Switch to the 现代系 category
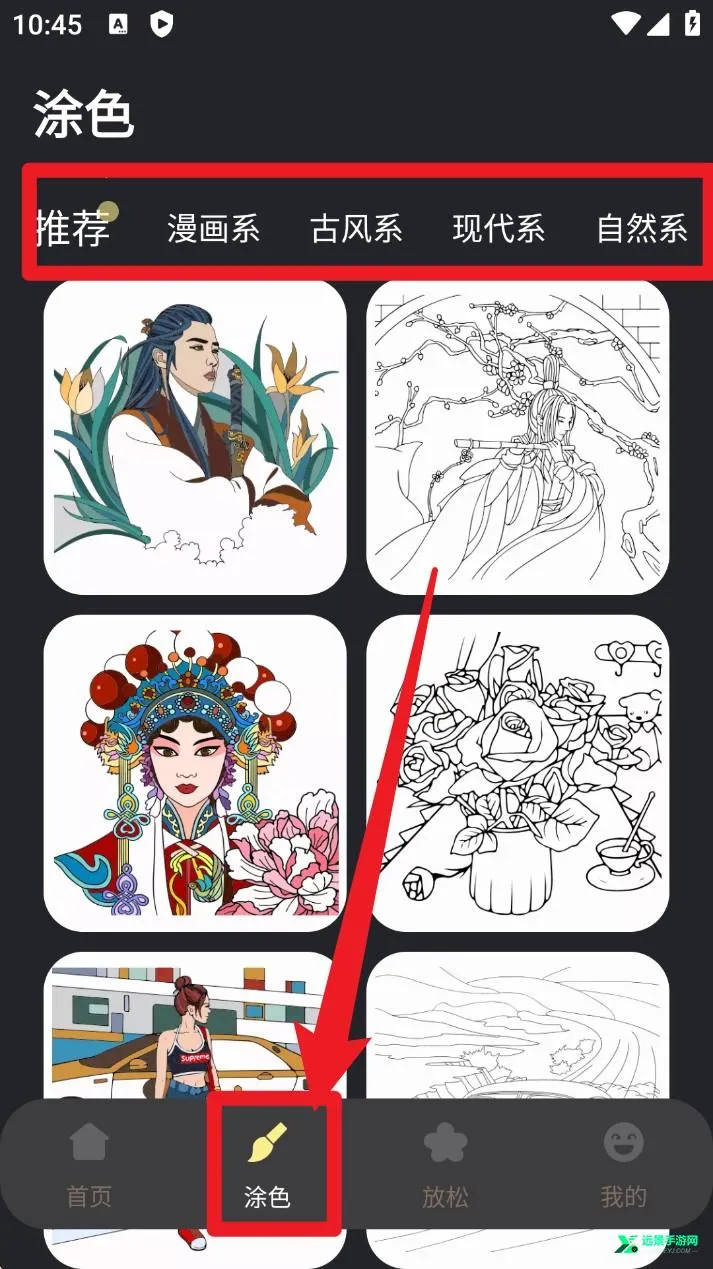 [498, 229]
